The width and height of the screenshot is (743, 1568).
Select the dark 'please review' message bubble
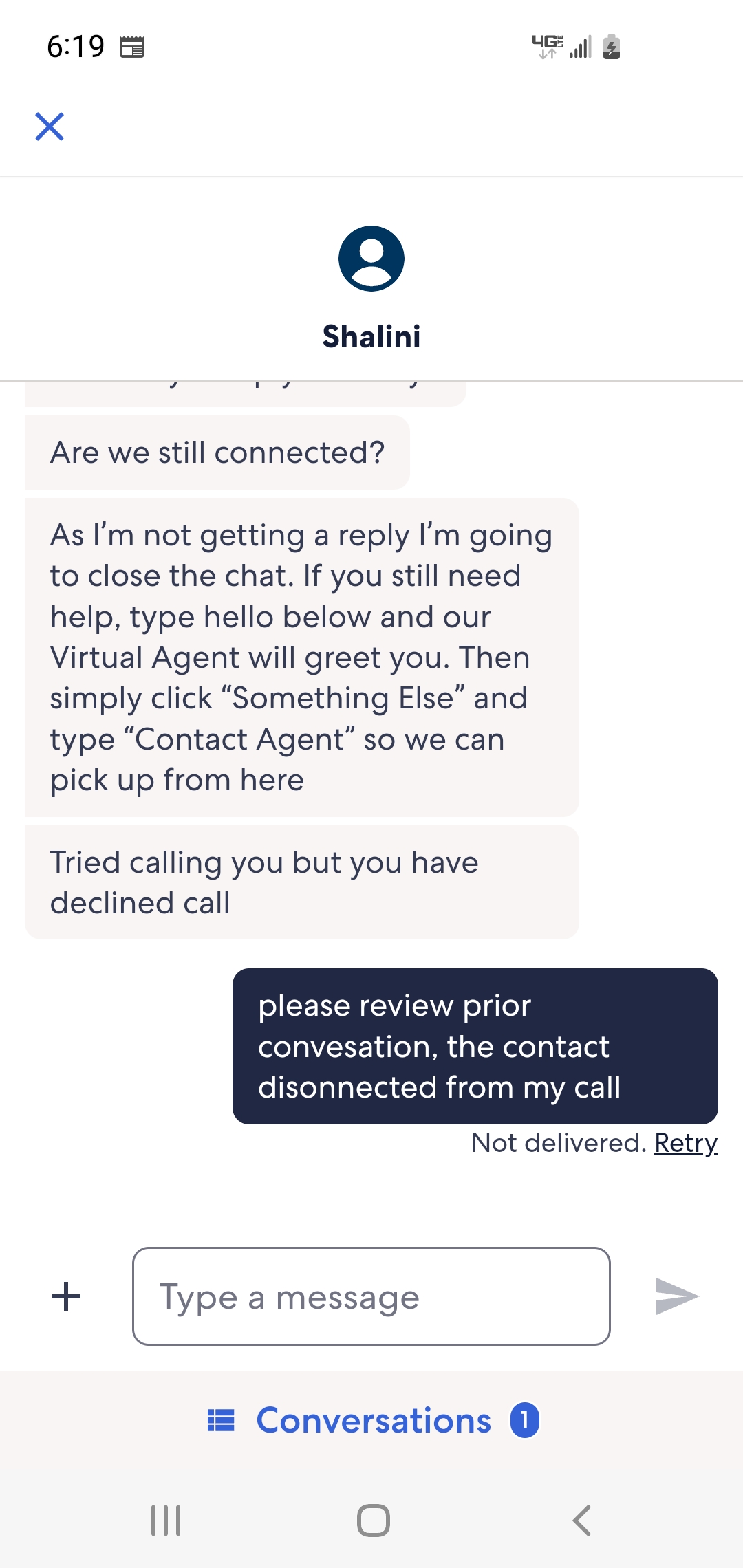(475, 1045)
